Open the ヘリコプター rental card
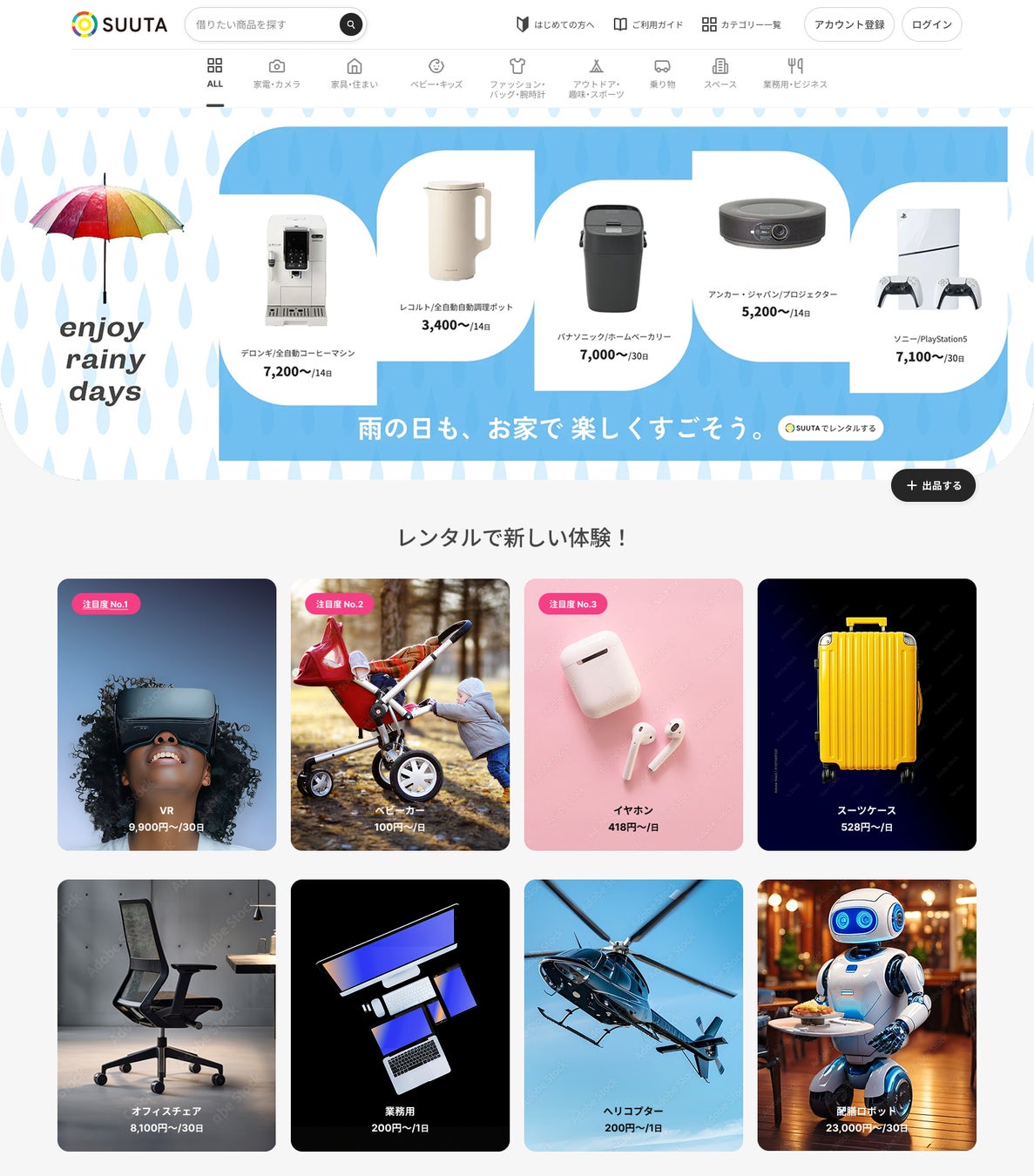The image size is (1034, 1176). click(633, 1015)
